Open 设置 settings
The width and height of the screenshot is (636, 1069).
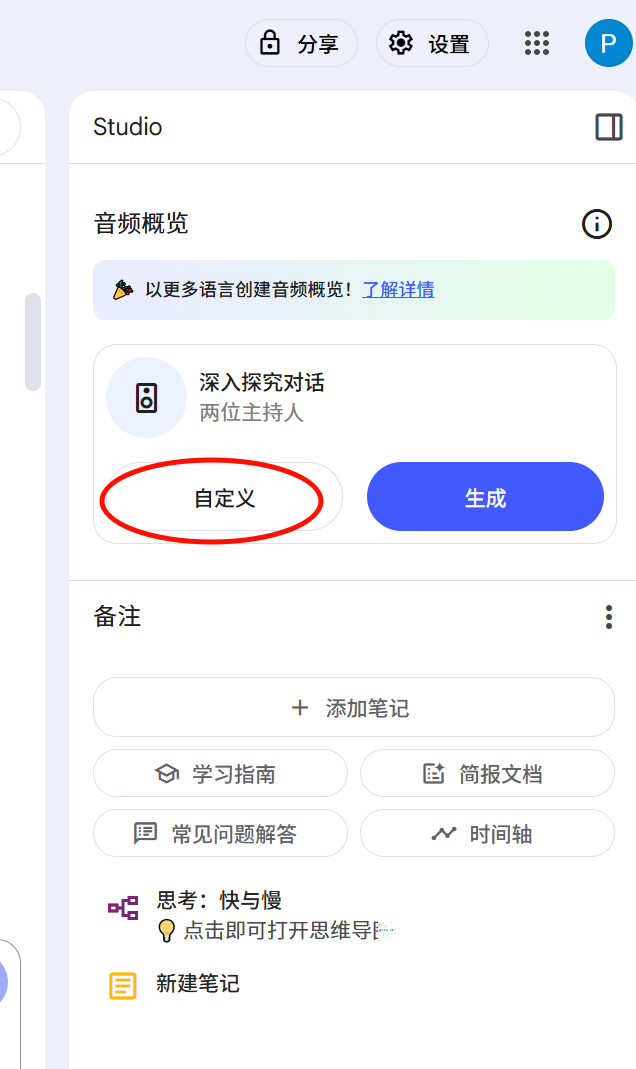pyautogui.click(x=432, y=44)
